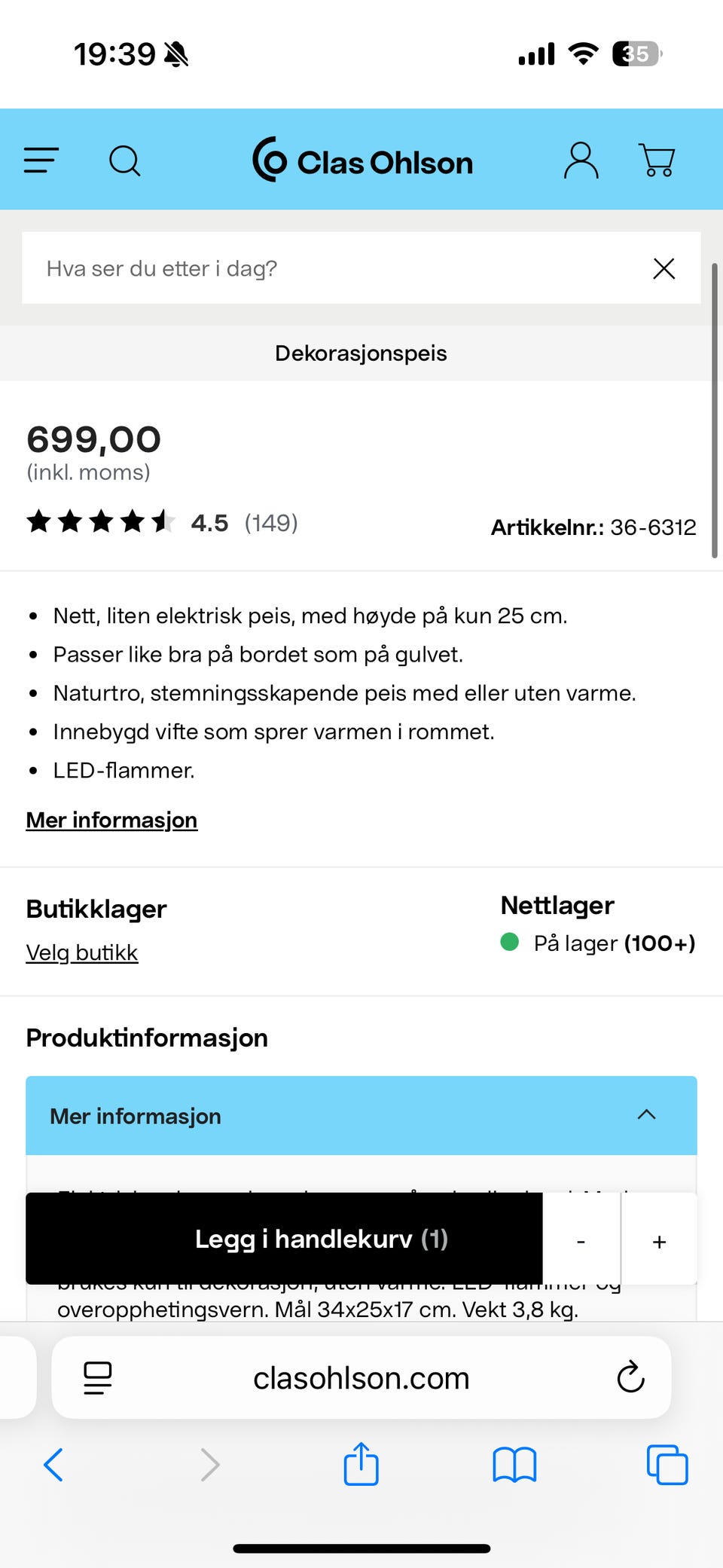This screenshot has height=1568, width=723.
Task: Clear the search field with the X
Action: point(664,268)
